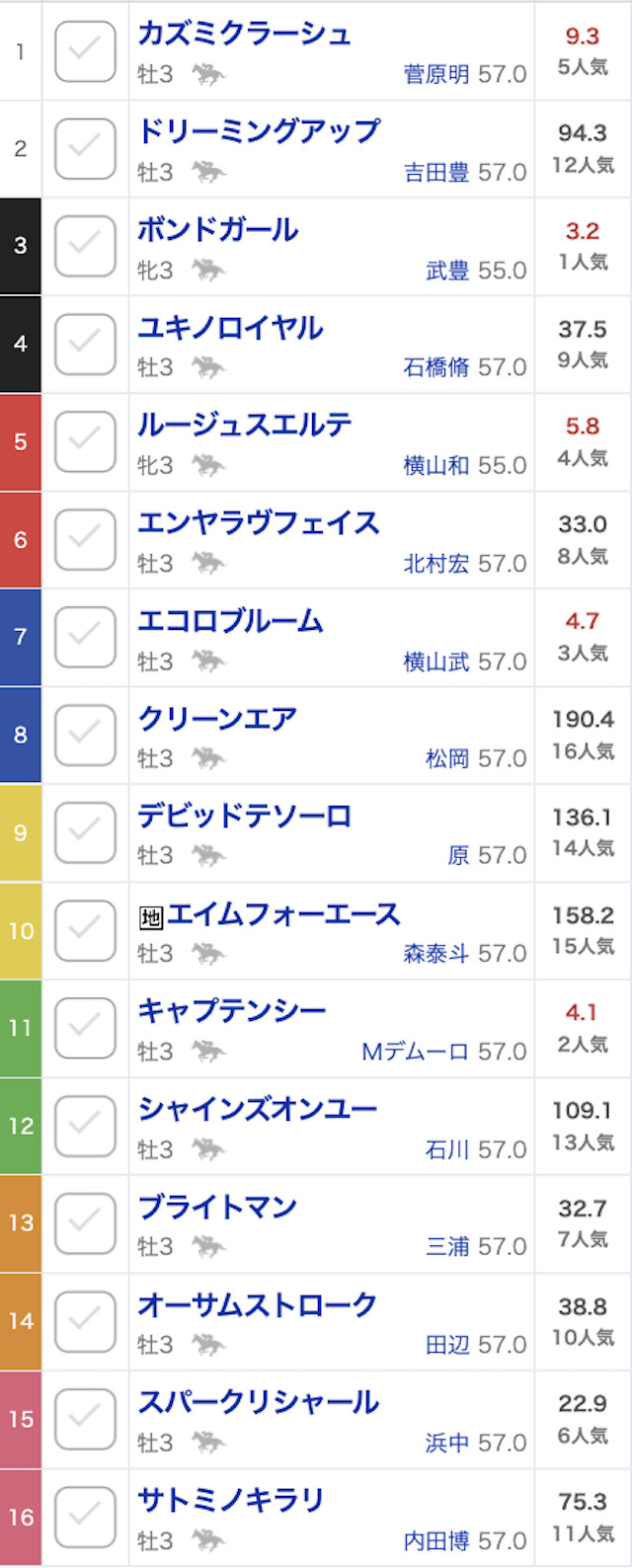View details of デビッドテソーロ
632x1568 pixels.
(245, 817)
